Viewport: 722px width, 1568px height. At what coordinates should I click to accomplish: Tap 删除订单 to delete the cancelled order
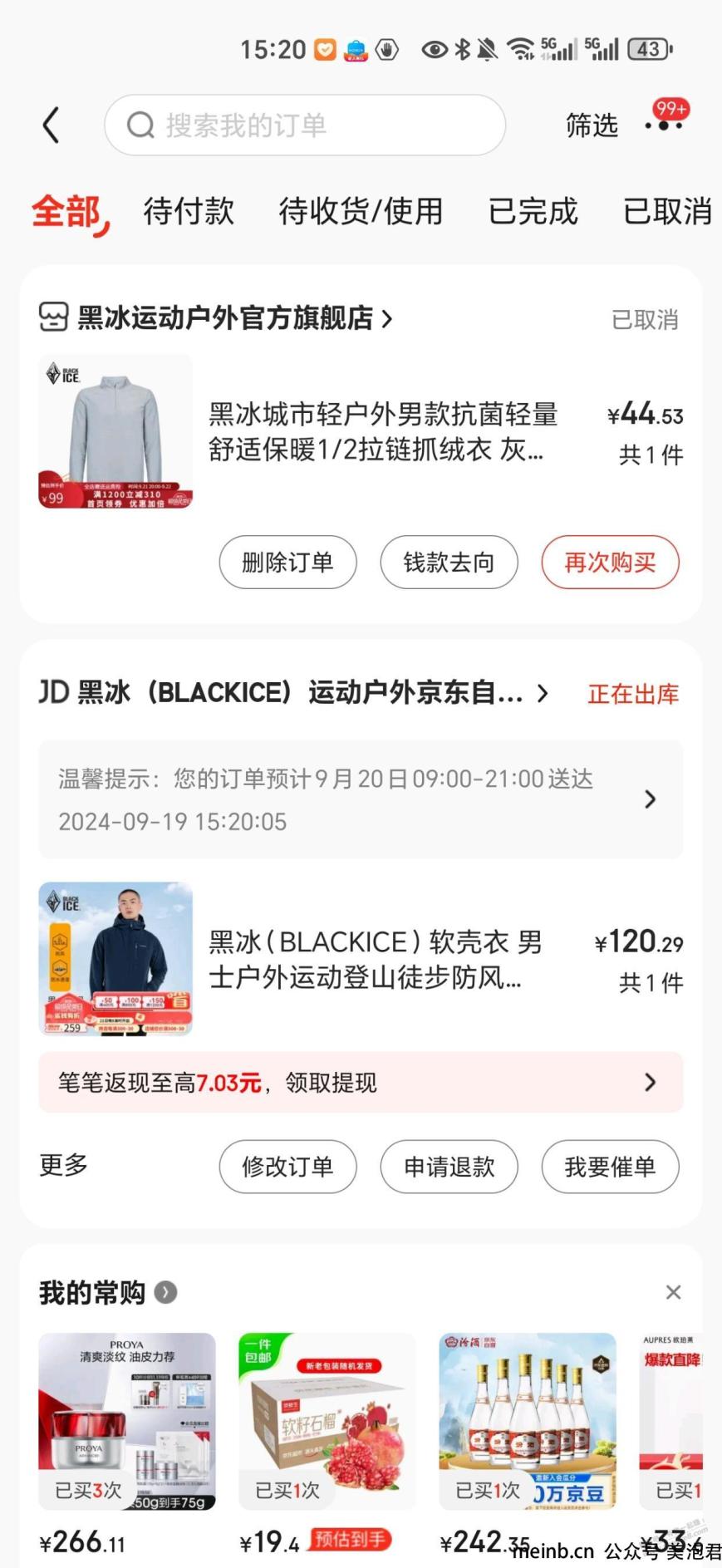click(287, 563)
